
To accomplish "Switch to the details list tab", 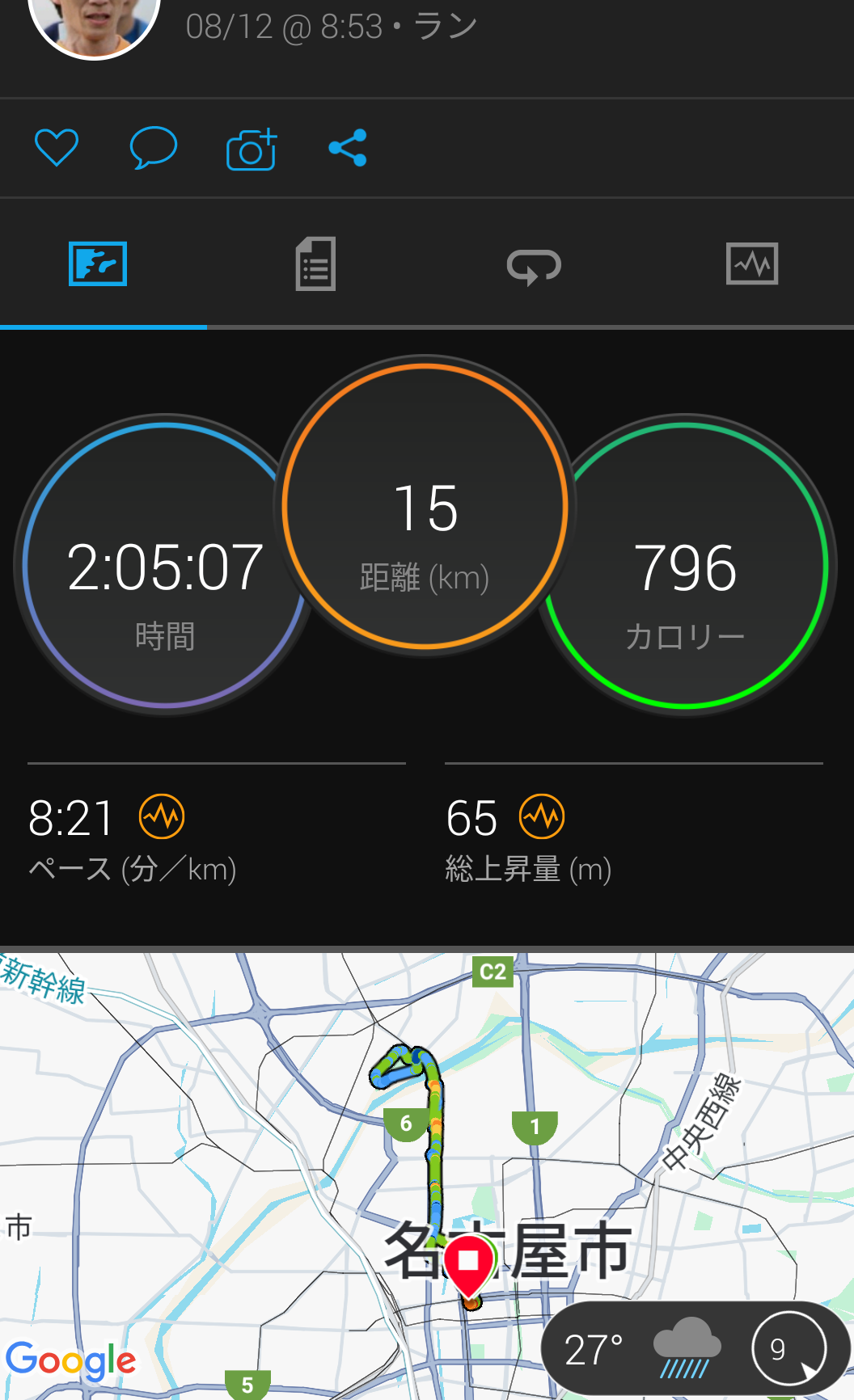I will (315, 264).
